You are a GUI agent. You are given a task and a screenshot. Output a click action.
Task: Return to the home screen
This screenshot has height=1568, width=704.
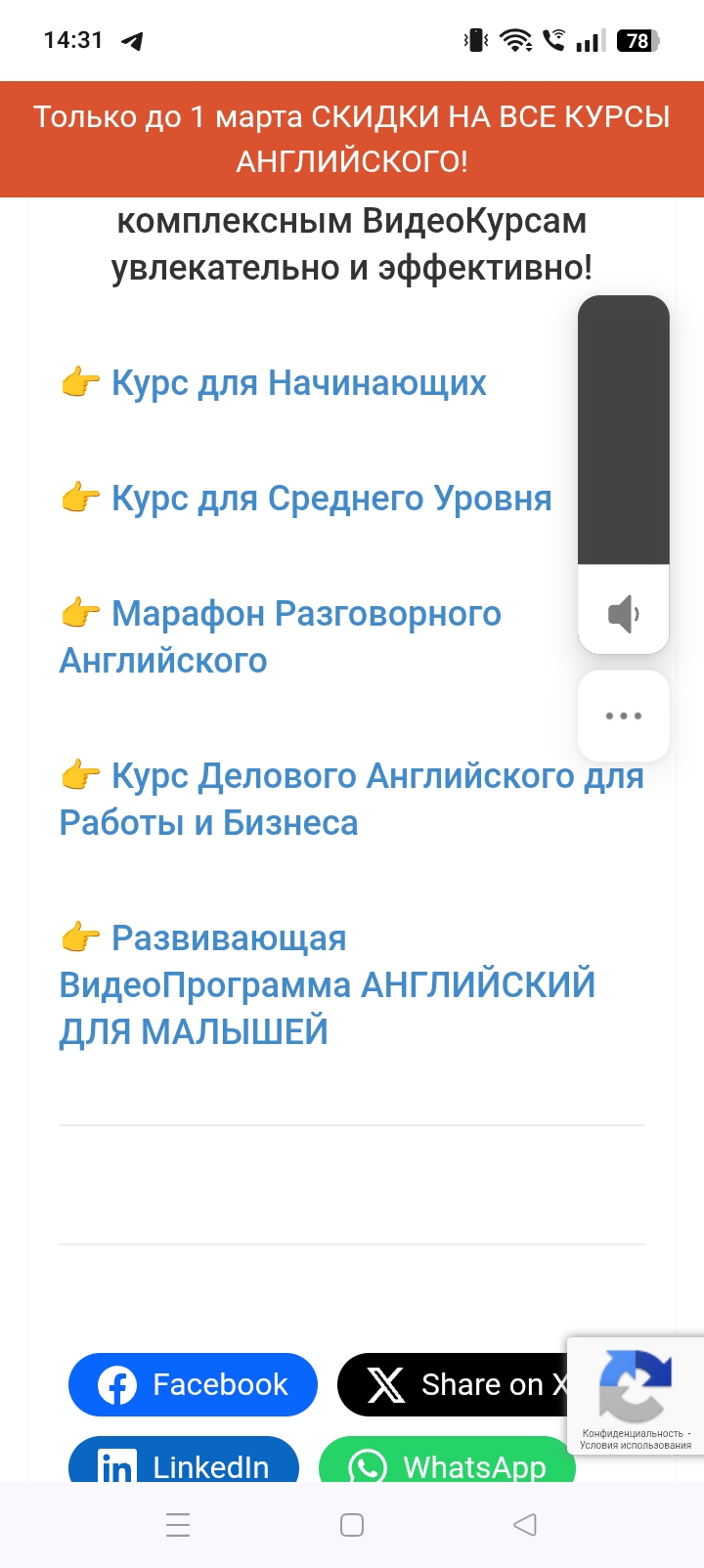tap(352, 1525)
